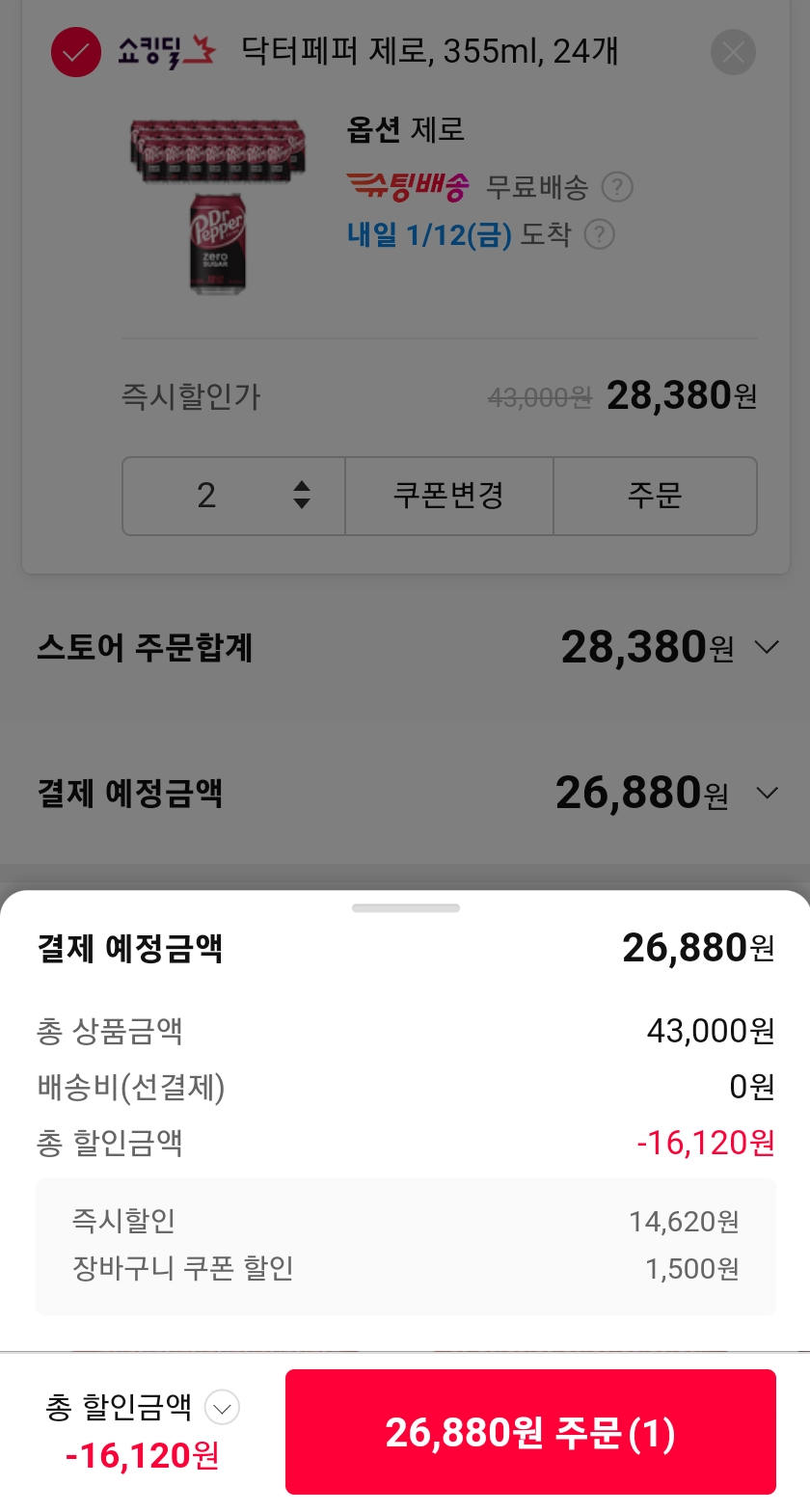Expand the 결제 예정금액 chevron
This screenshot has height=1512, width=810.
[x=767, y=793]
